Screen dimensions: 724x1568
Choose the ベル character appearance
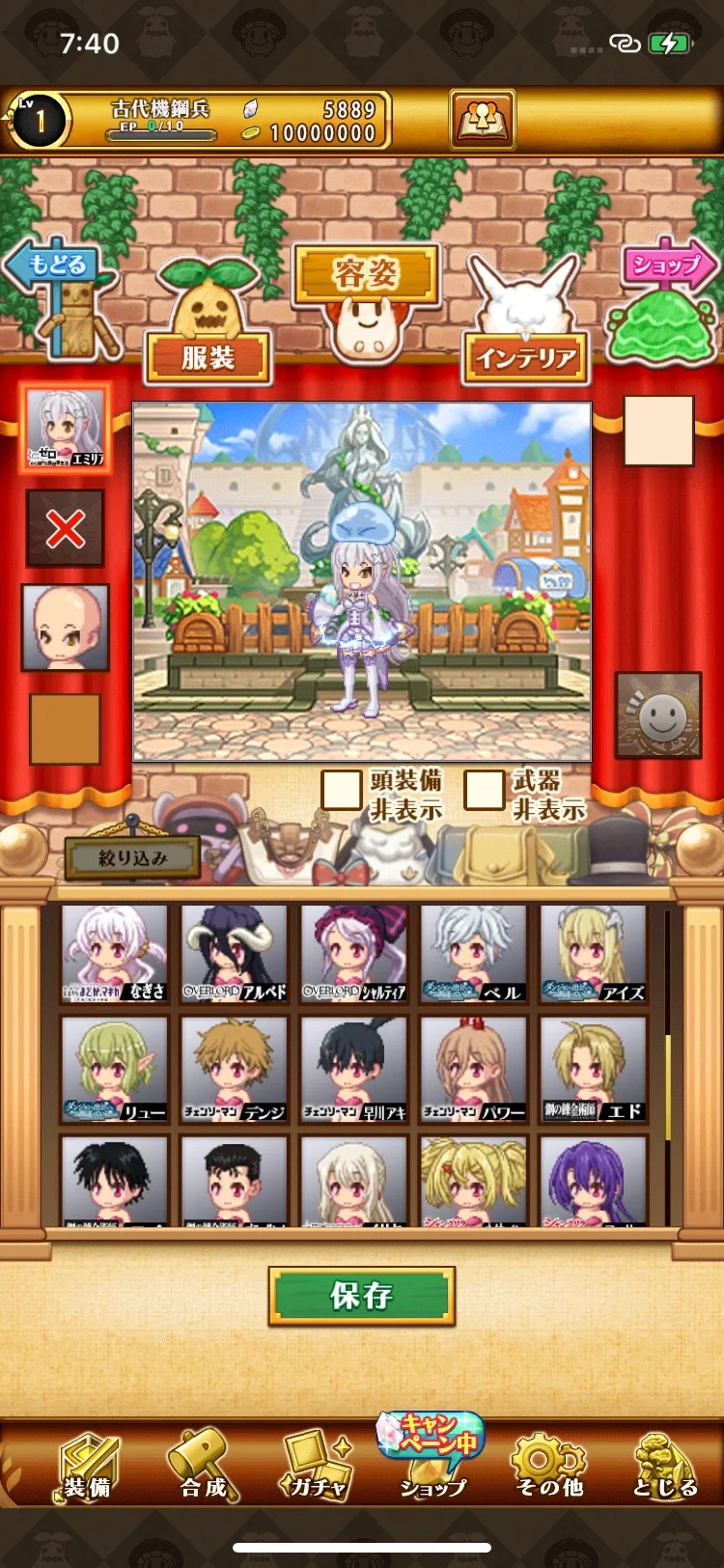[473, 954]
